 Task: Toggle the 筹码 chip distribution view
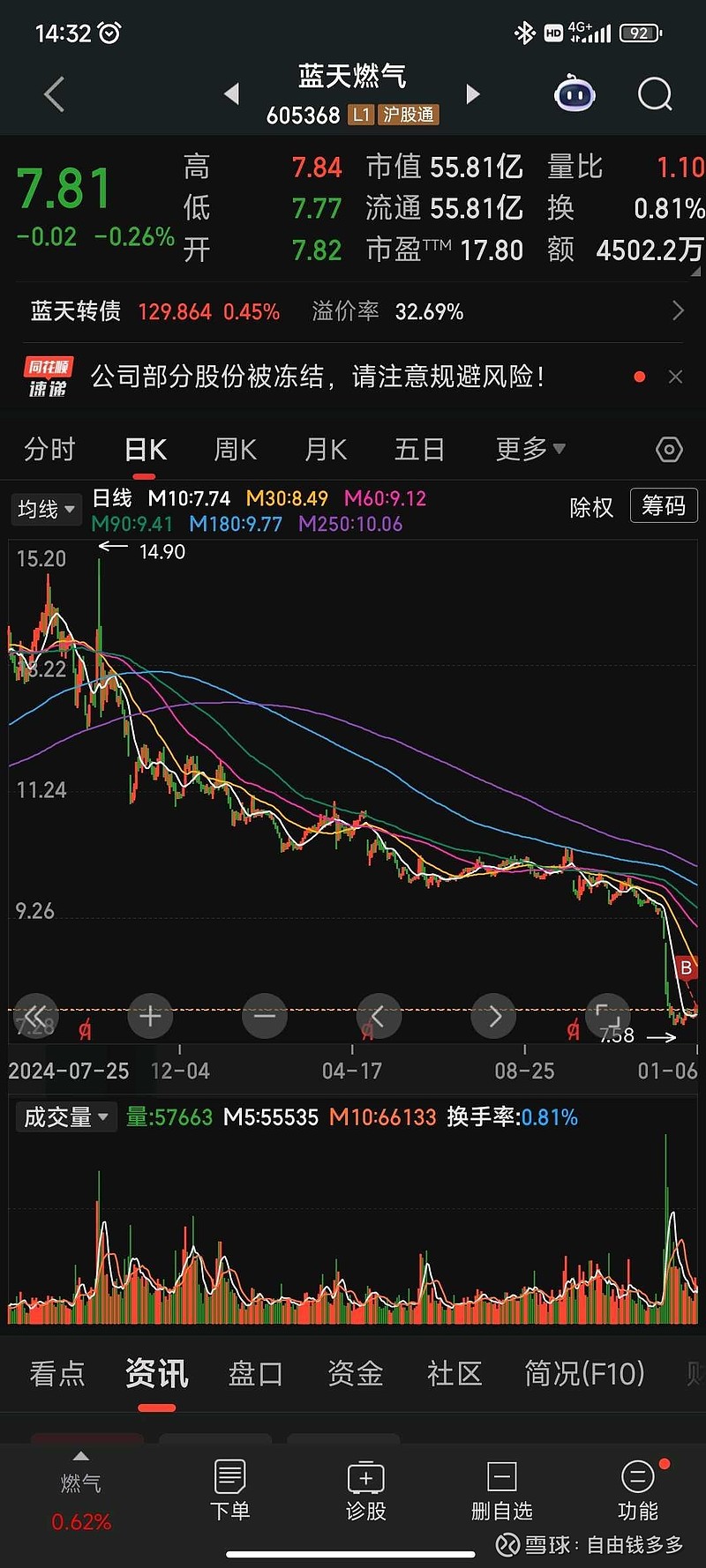[663, 505]
